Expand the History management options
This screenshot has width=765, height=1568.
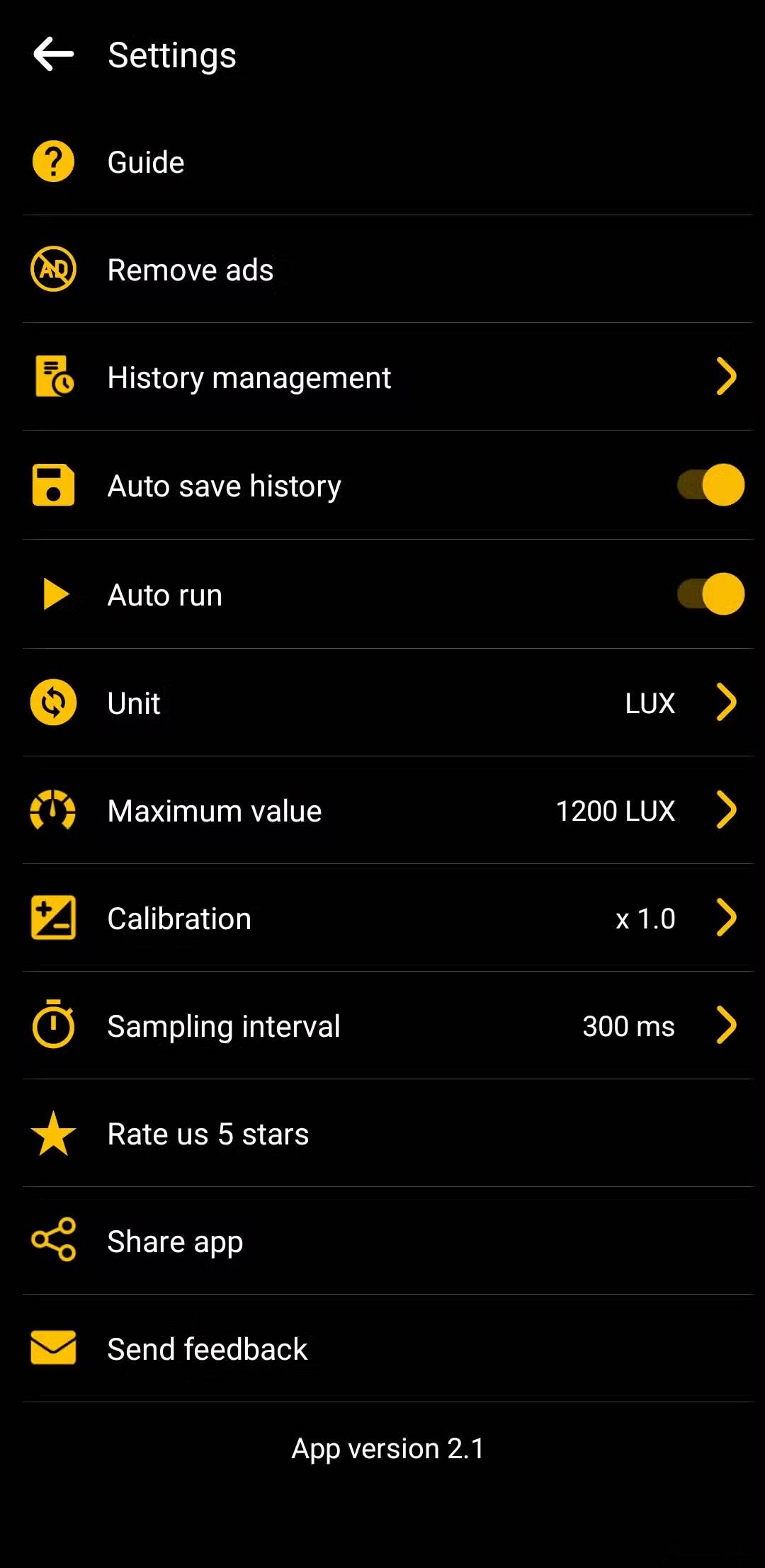[x=727, y=377]
